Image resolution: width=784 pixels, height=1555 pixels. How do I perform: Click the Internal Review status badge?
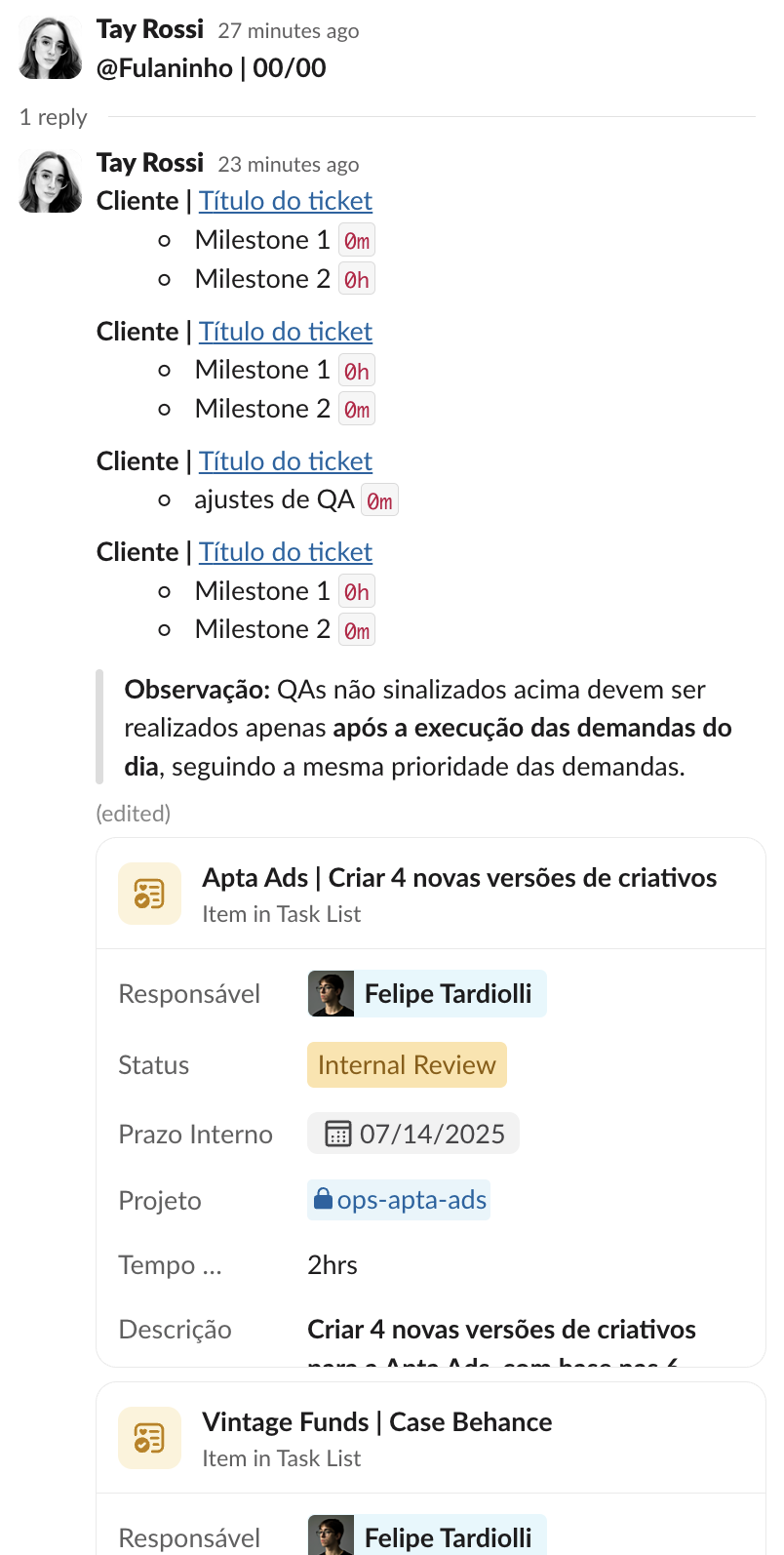(407, 1064)
